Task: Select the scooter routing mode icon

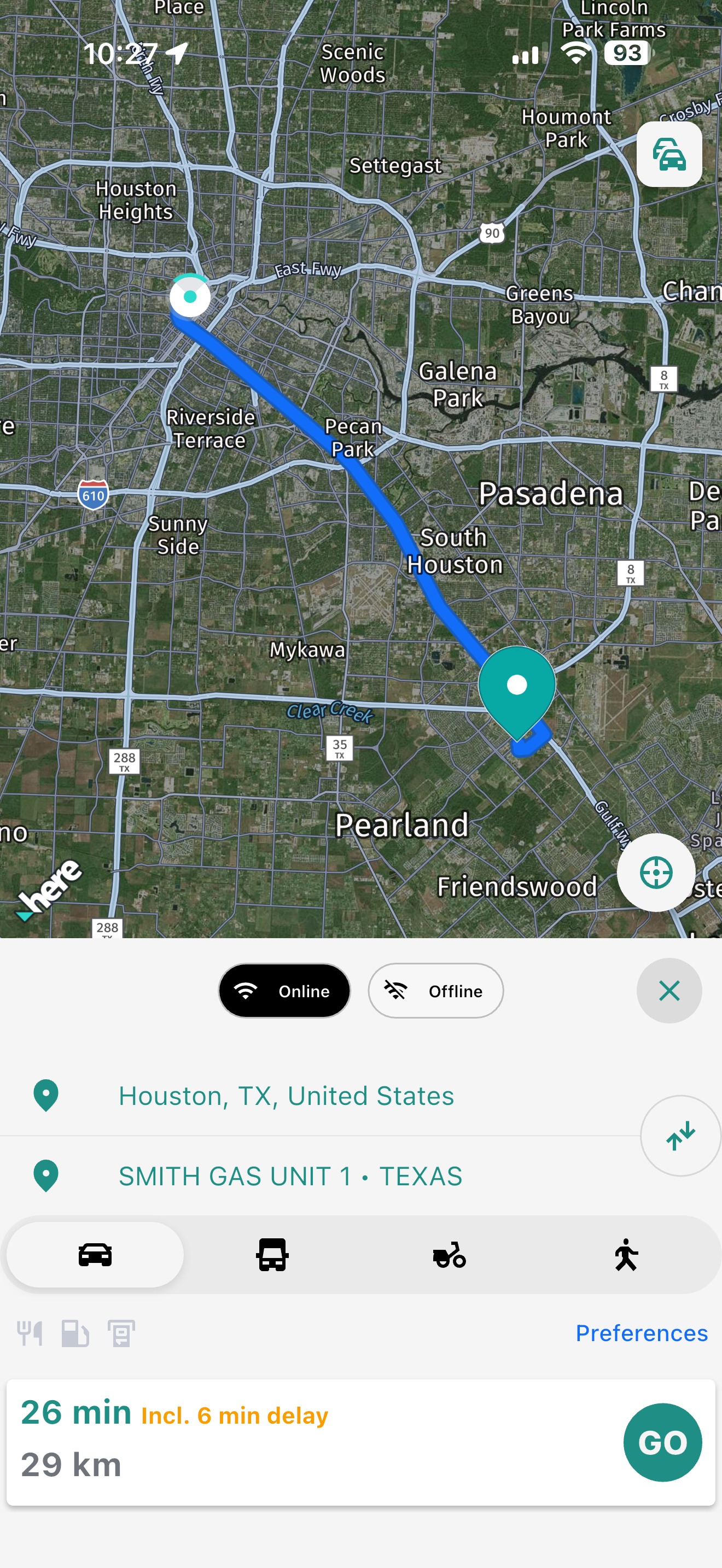Action: click(449, 1255)
